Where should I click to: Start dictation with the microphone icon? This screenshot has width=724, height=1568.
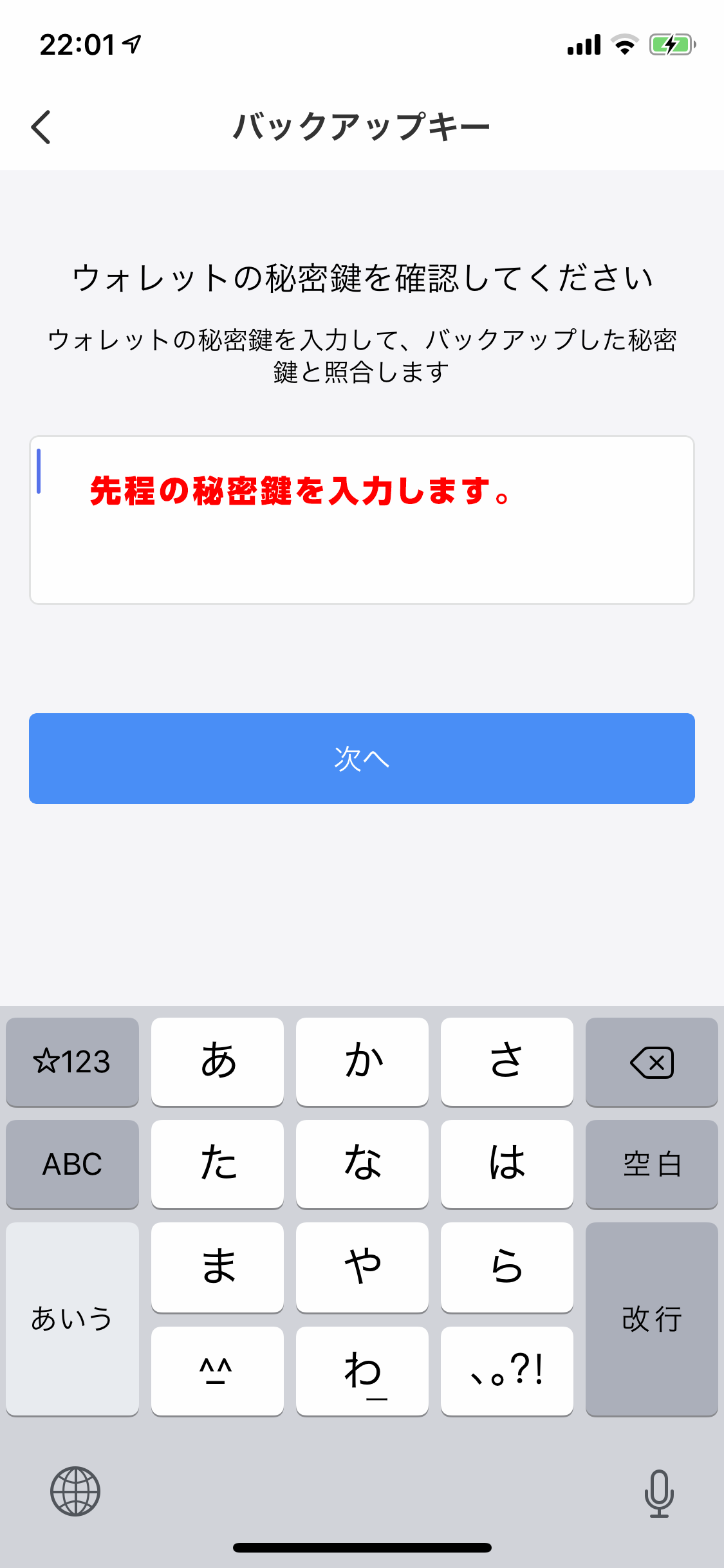click(659, 1493)
